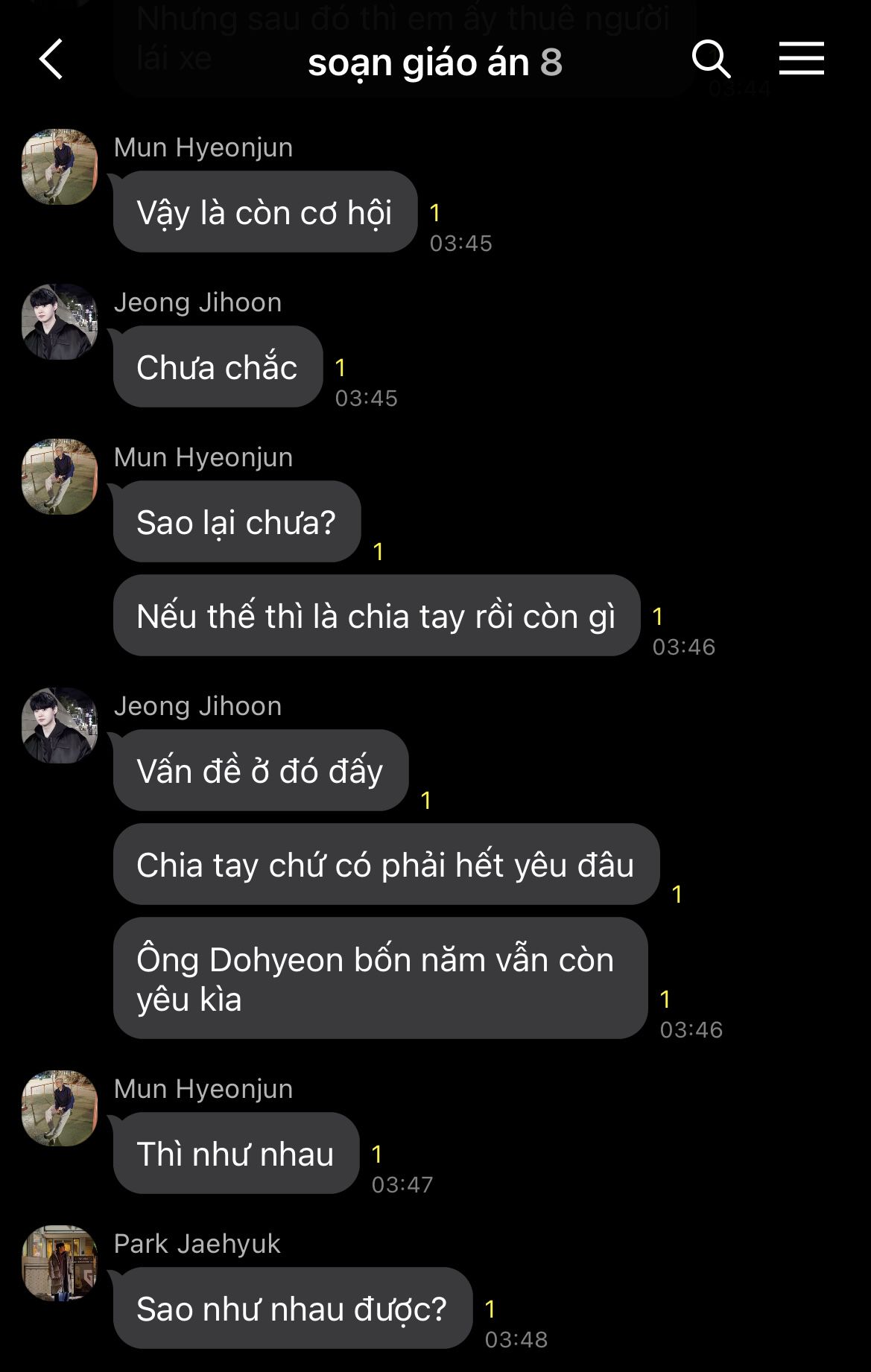Open the chat room hamburger menu
Screen dimensions: 871x1372
(x=801, y=59)
